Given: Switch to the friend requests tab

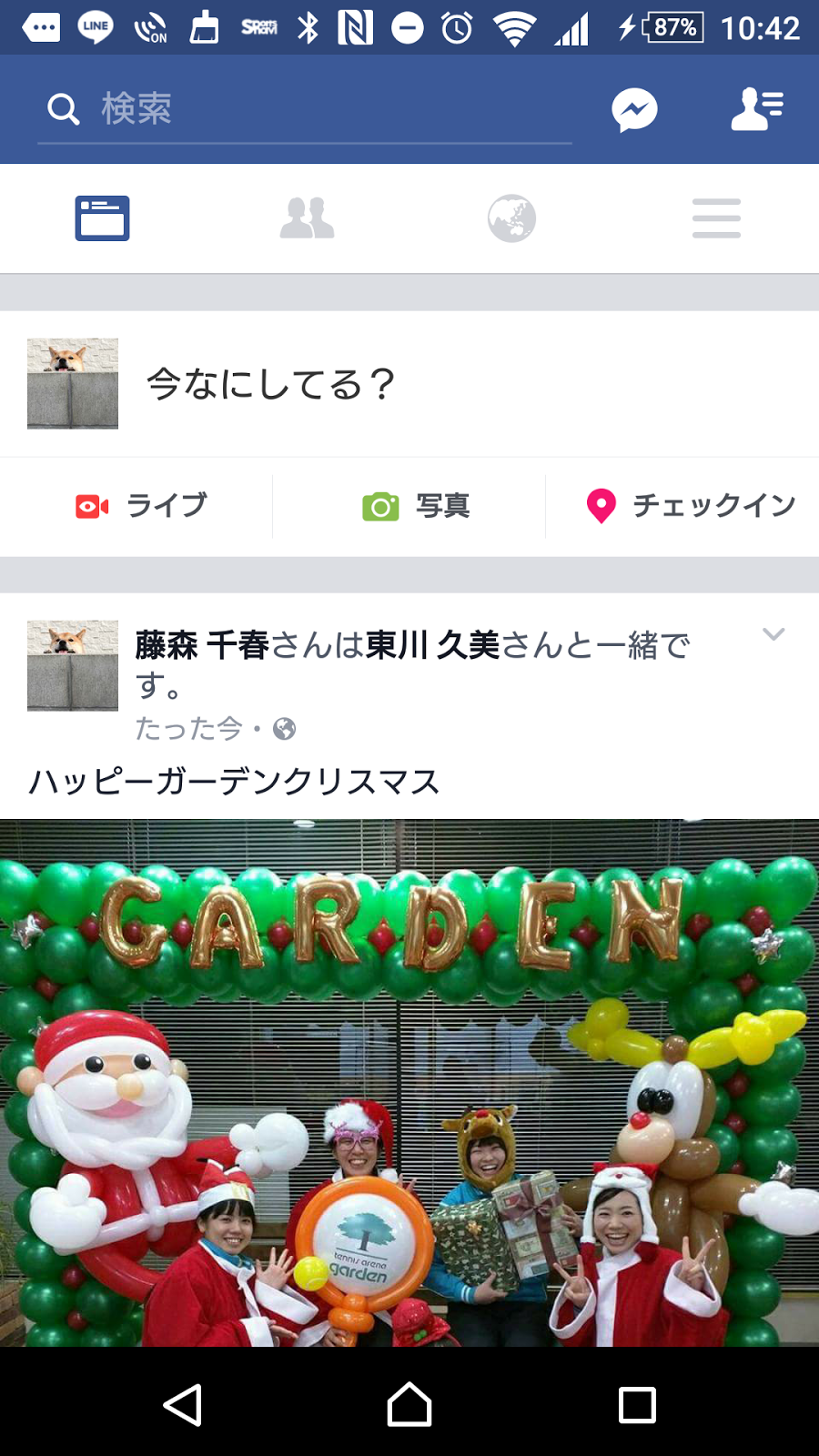Looking at the screenshot, I should (x=307, y=218).
